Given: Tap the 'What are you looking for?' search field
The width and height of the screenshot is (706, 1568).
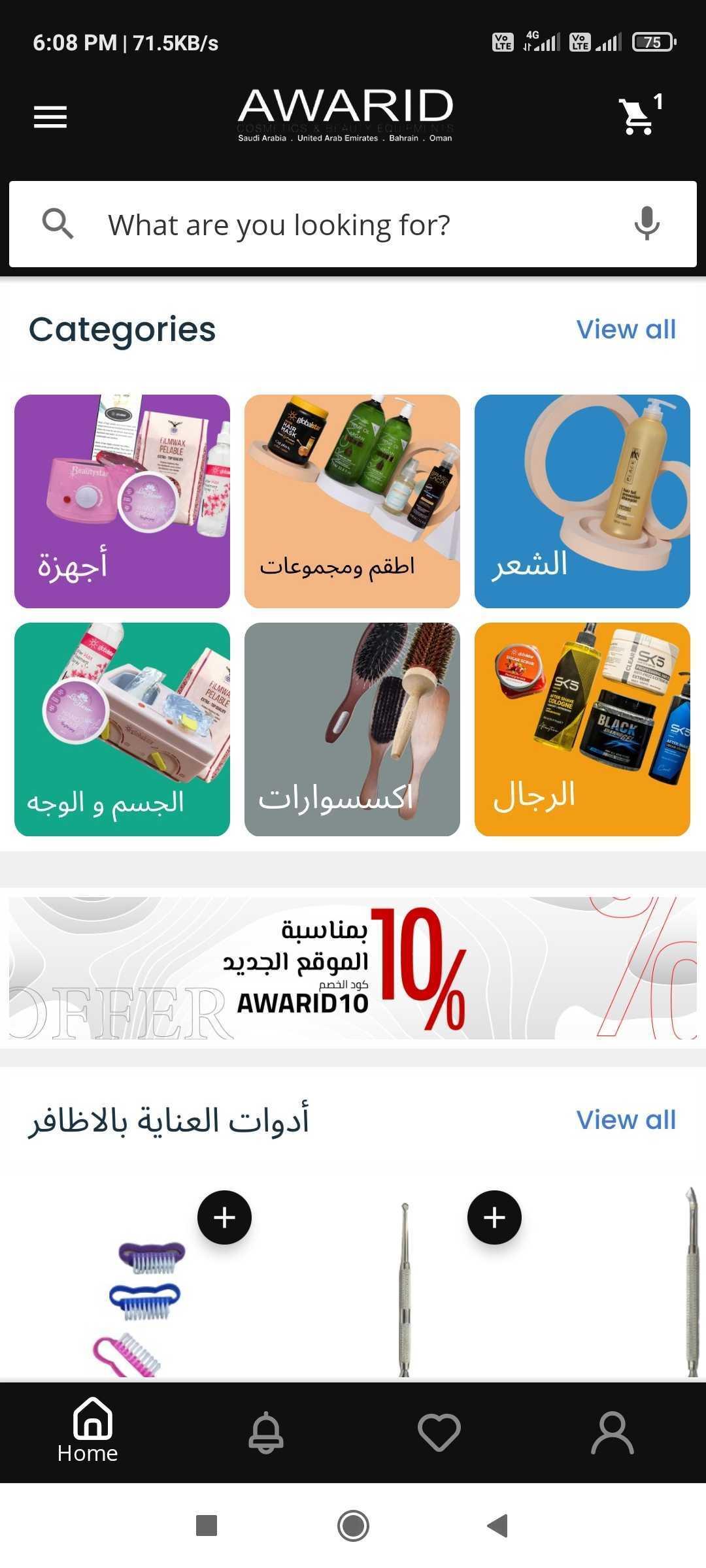Looking at the screenshot, I should 340,225.
